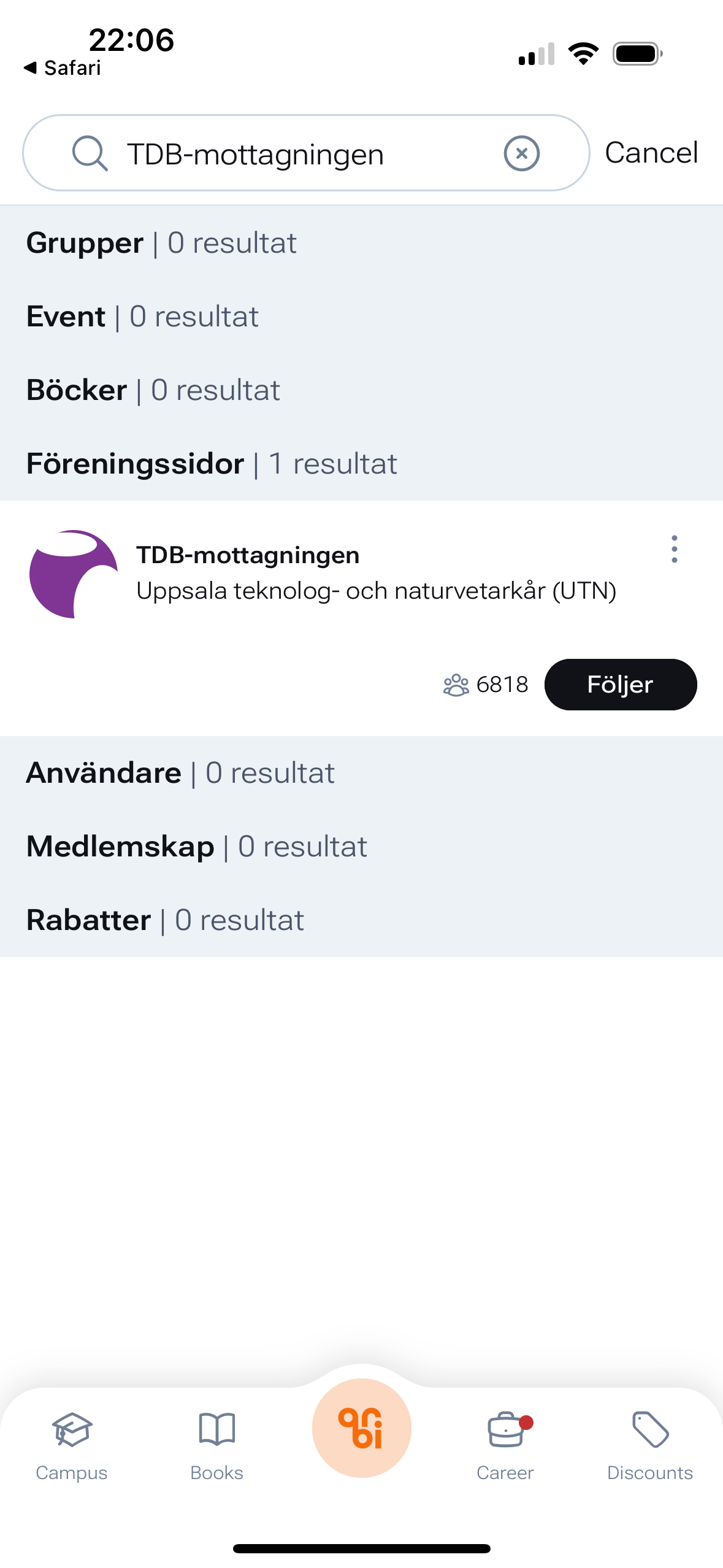The height and width of the screenshot is (1568, 723).
Task: Edit the TDB-mottagningen search field
Action: click(305, 153)
